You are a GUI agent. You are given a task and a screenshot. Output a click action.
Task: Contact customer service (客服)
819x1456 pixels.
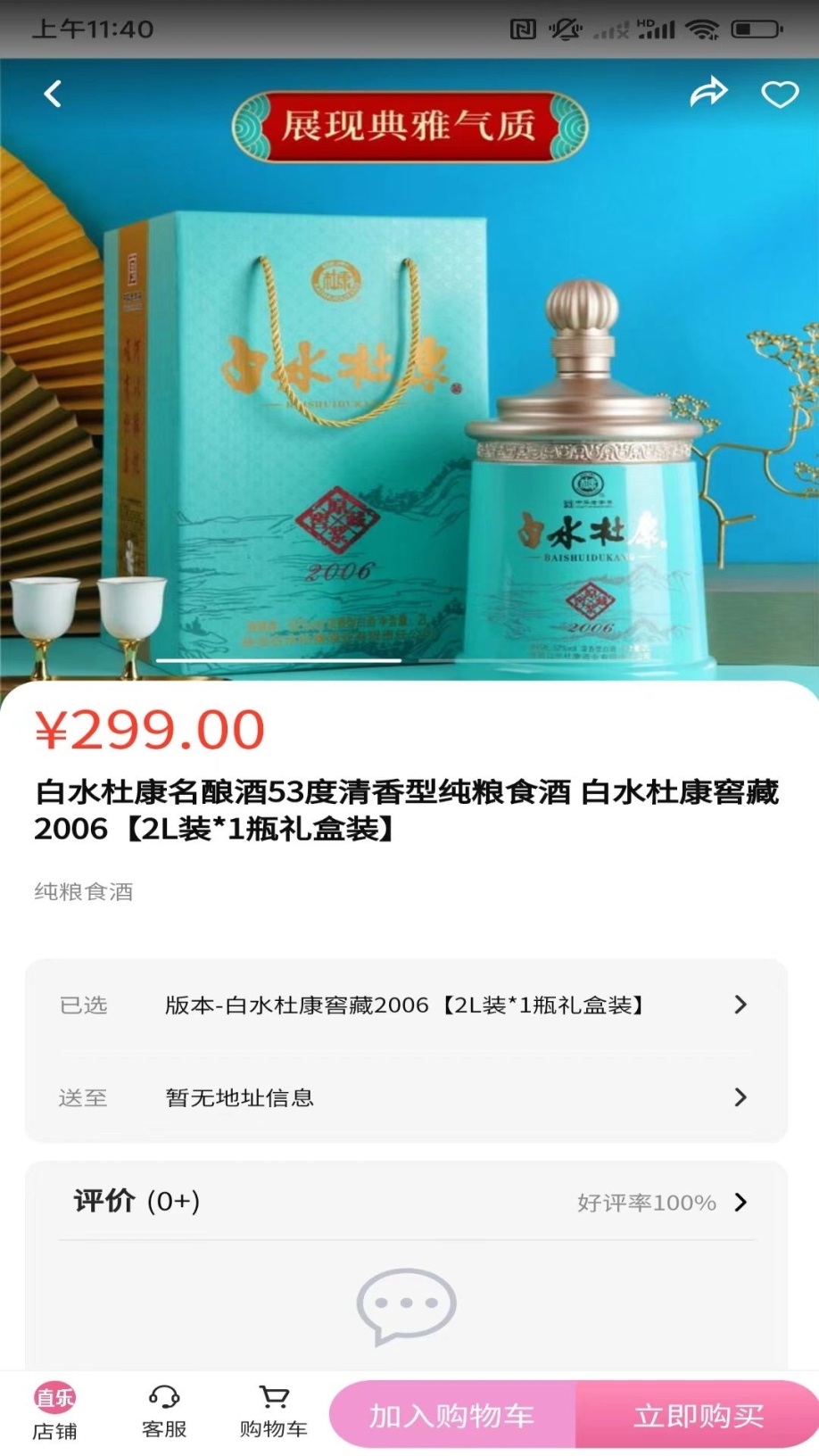point(164,1412)
